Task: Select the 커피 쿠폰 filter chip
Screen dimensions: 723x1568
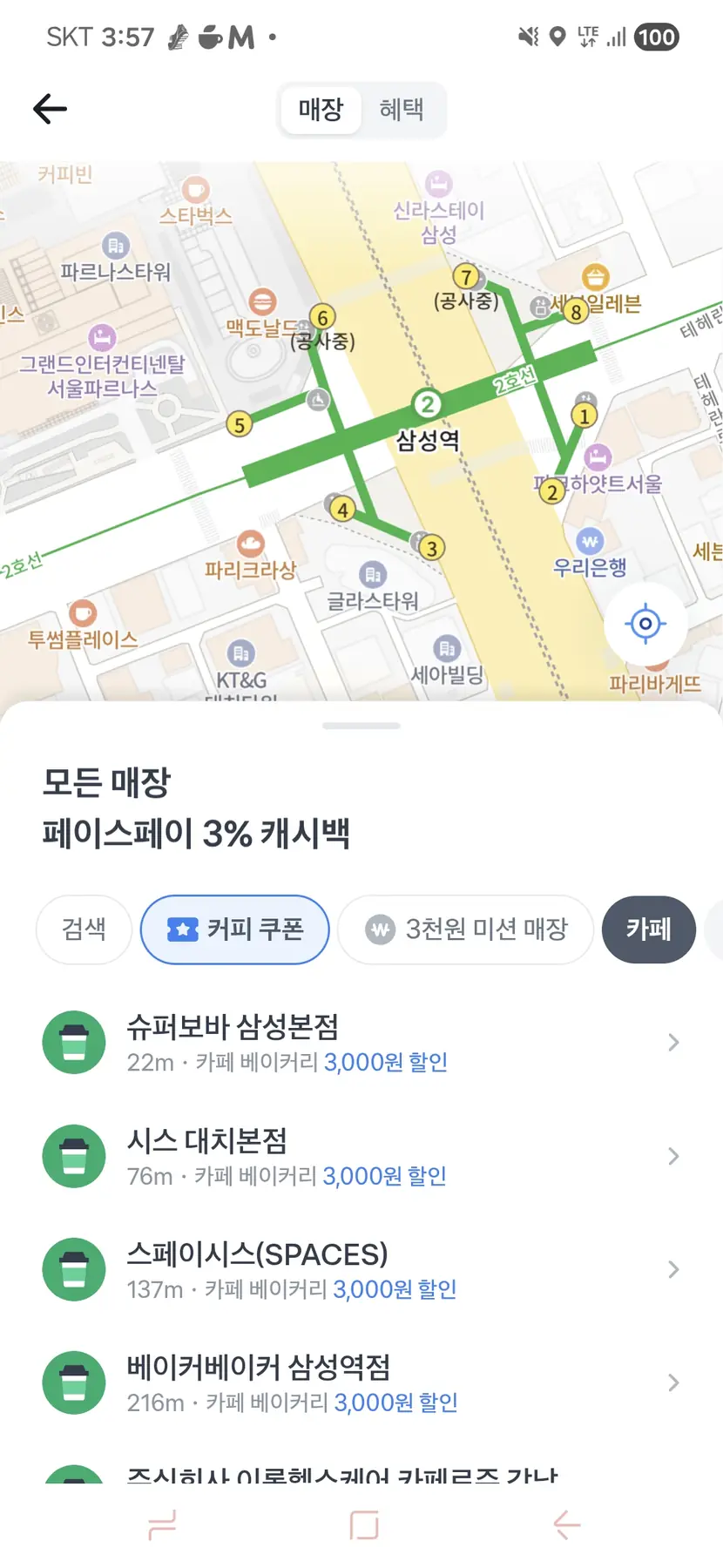Action: (235, 929)
